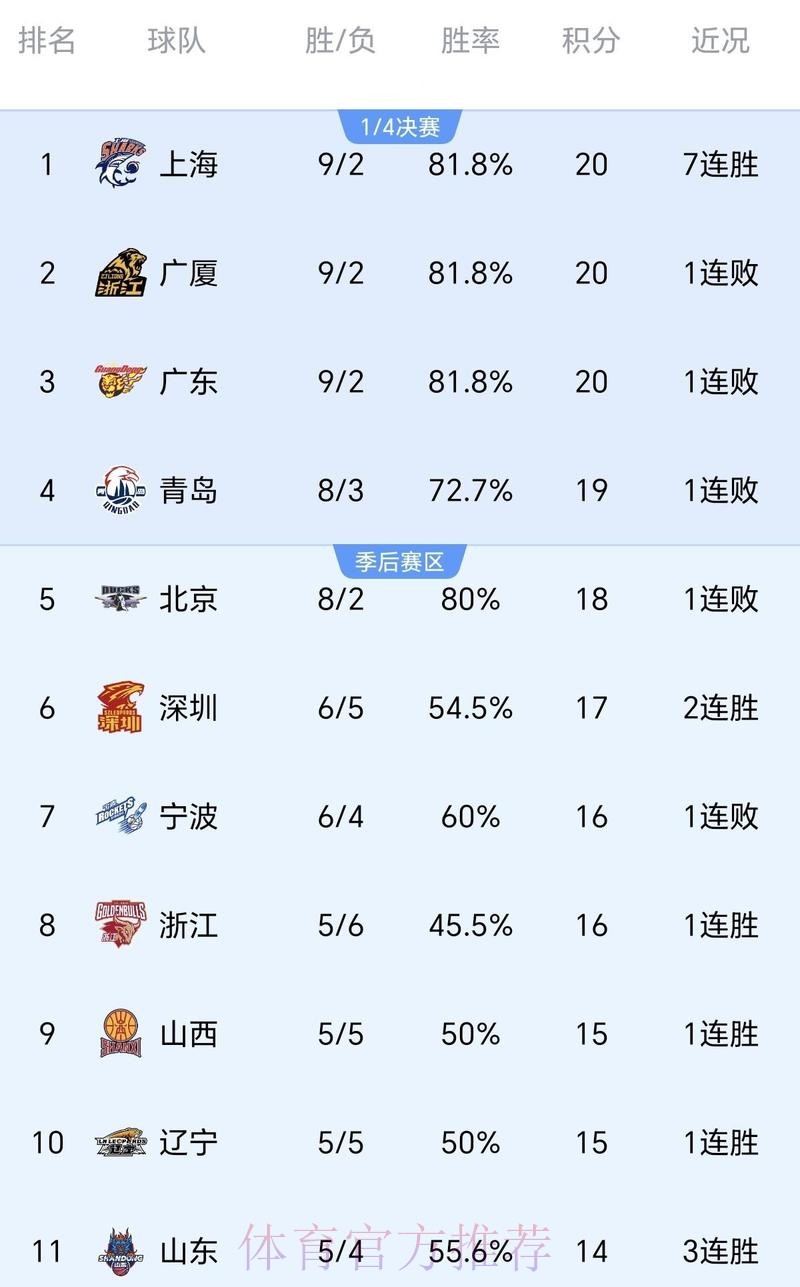Select the 季后赛区 section label
Viewport: 800px width, 1287px height.
pos(400,562)
